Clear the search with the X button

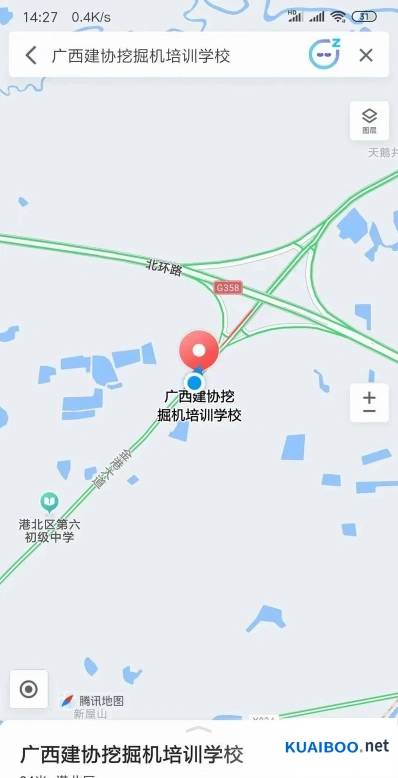click(366, 55)
